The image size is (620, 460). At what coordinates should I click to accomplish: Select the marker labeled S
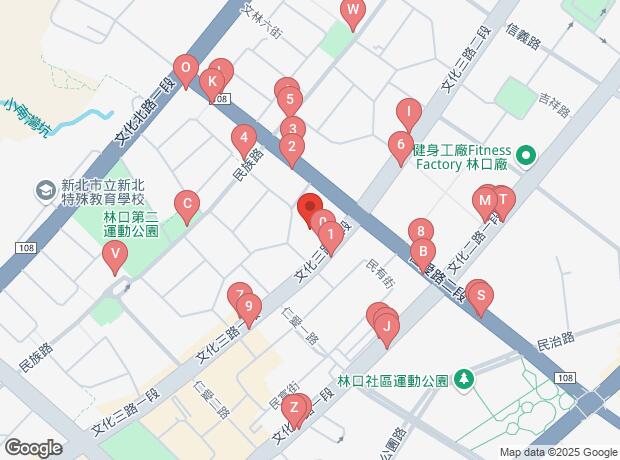point(481,296)
